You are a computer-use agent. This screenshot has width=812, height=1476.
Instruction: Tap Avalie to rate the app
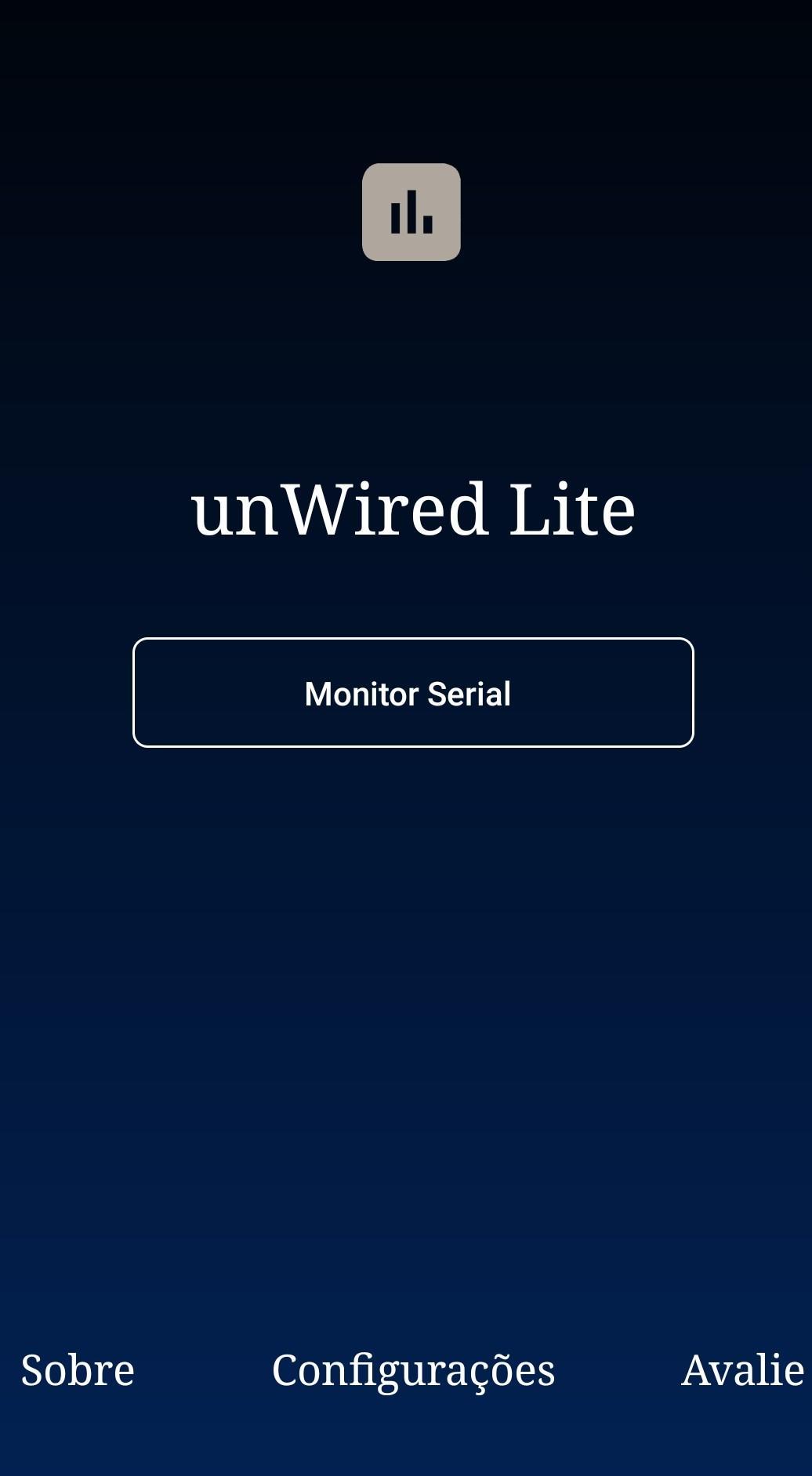pos(741,1370)
